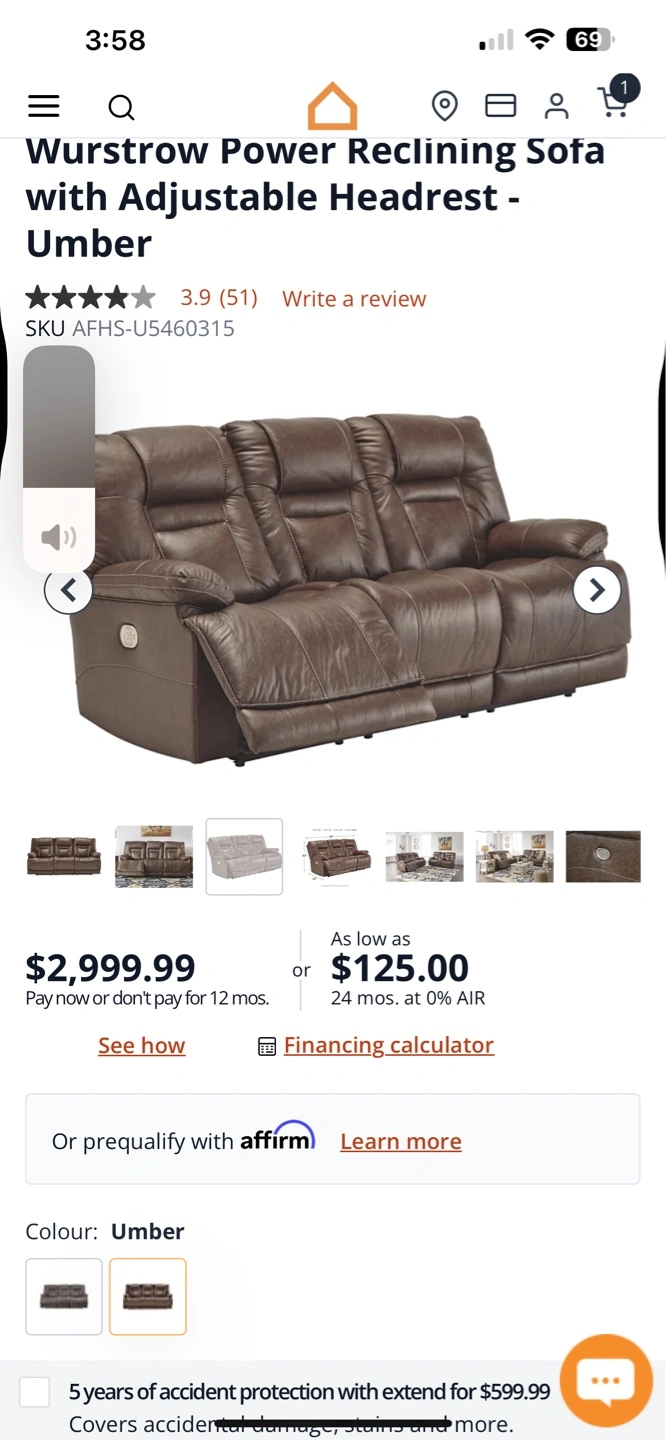Screen dimensions: 666x1440
Task: Open the Financing calculator
Action: 388,1045
